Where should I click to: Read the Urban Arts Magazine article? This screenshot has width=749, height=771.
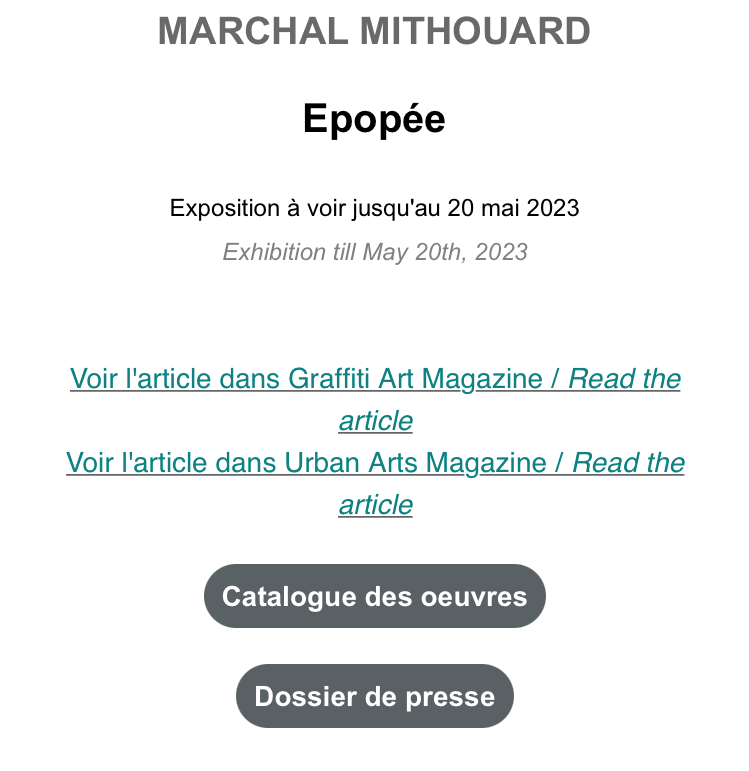pyautogui.click(x=374, y=464)
